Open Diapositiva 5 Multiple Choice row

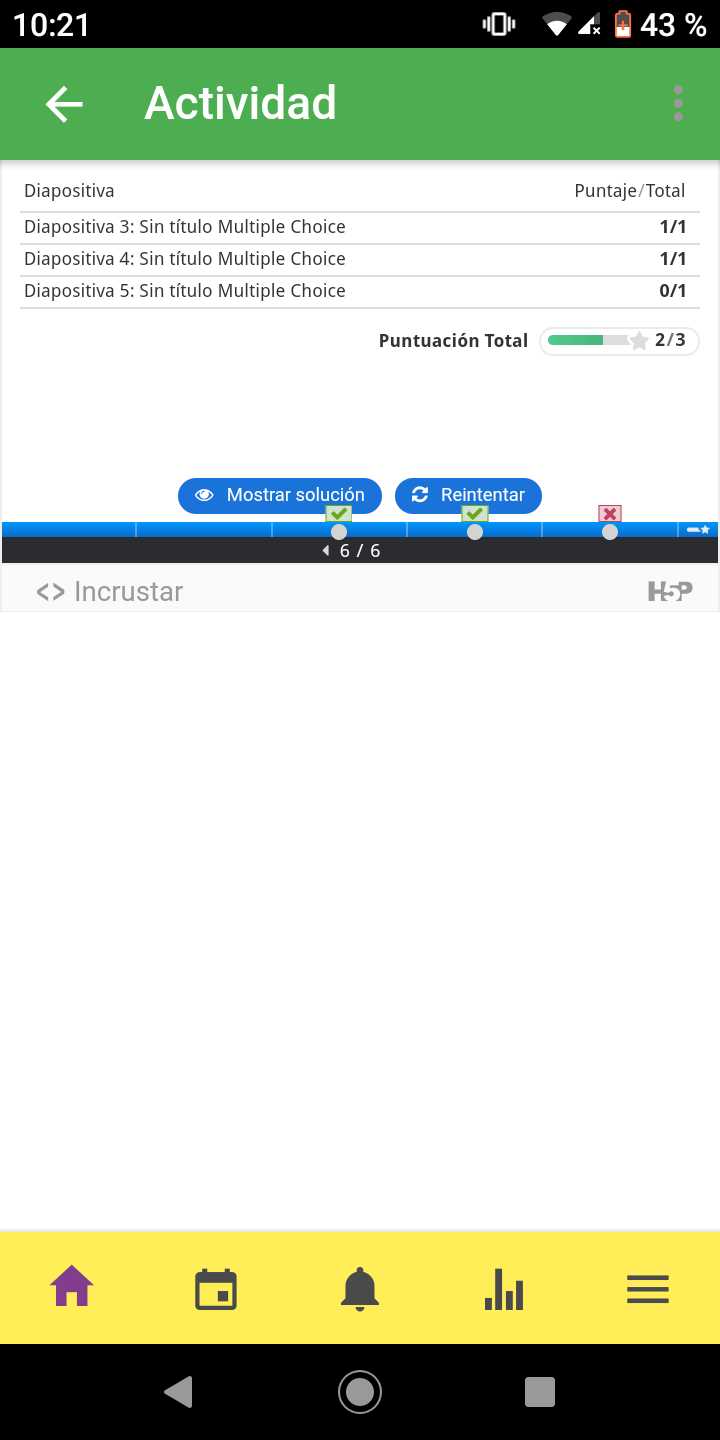(185, 291)
